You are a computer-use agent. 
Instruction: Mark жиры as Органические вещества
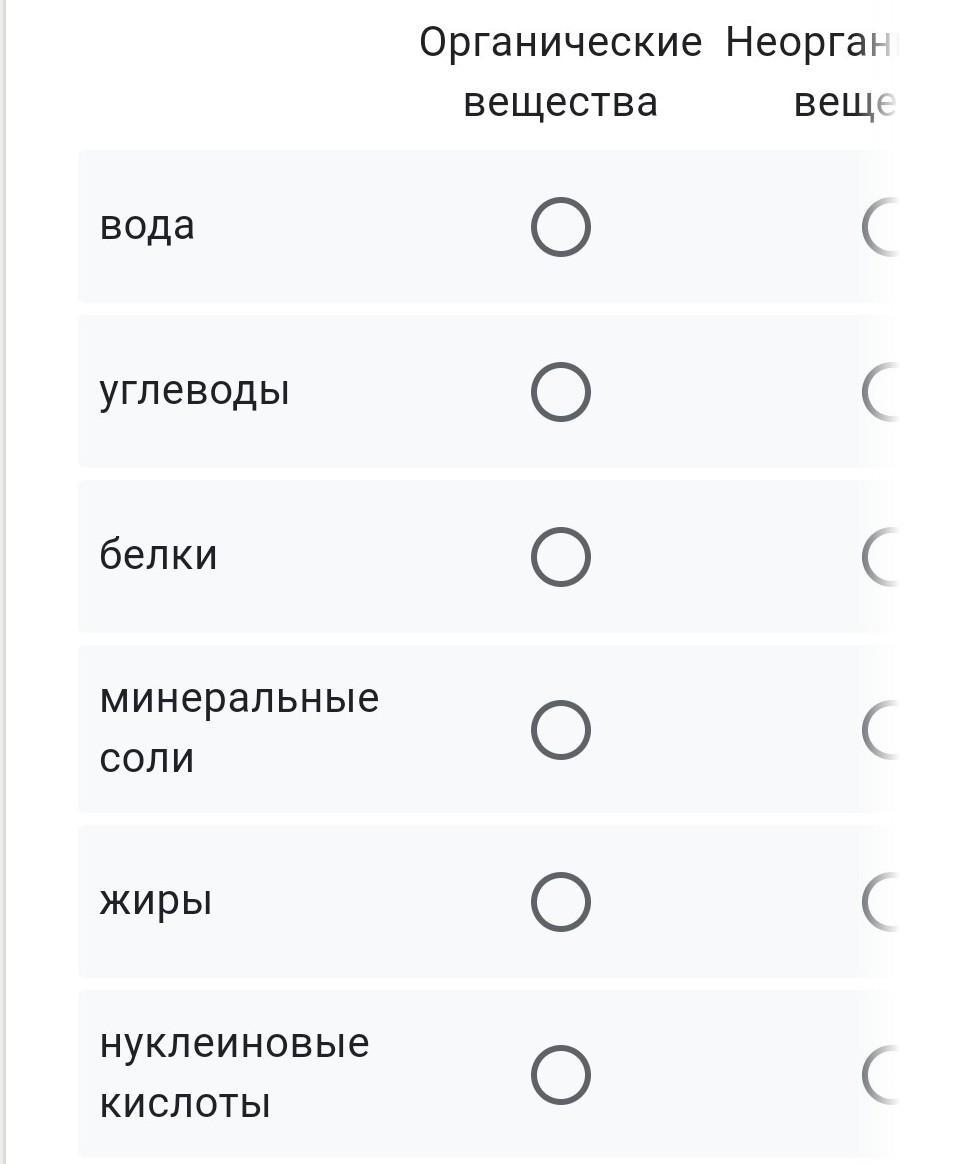click(x=560, y=902)
